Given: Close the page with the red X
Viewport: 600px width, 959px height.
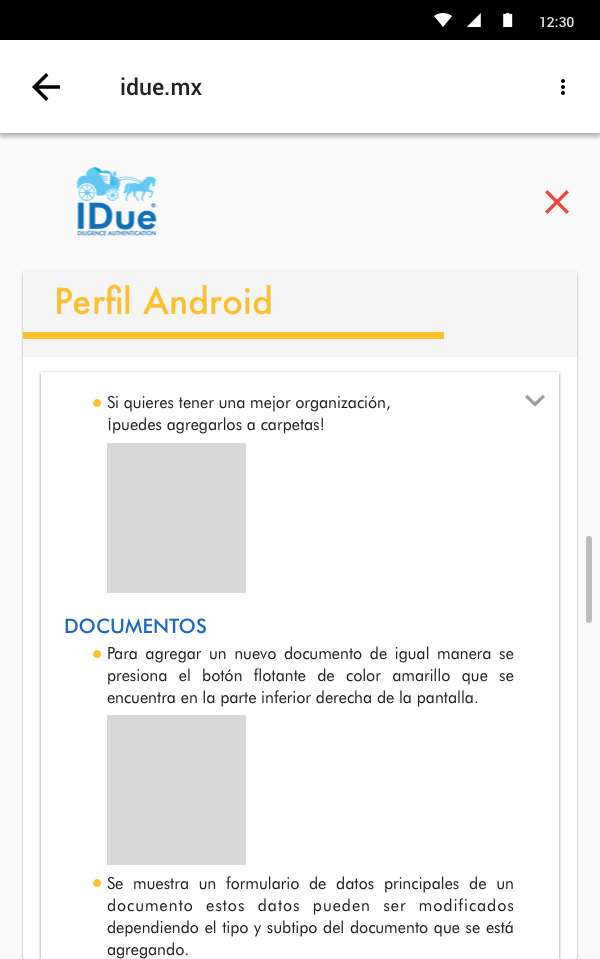Looking at the screenshot, I should (x=557, y=202).
